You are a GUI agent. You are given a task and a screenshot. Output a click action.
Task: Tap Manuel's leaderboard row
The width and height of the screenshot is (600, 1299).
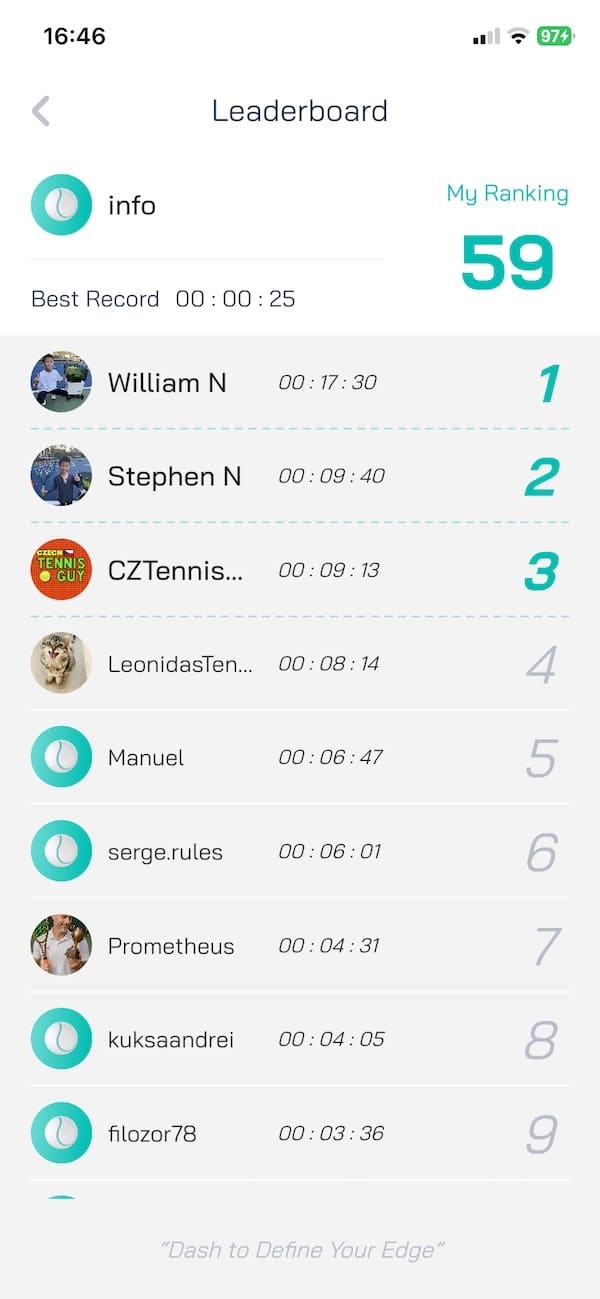[x=300, y=758]
